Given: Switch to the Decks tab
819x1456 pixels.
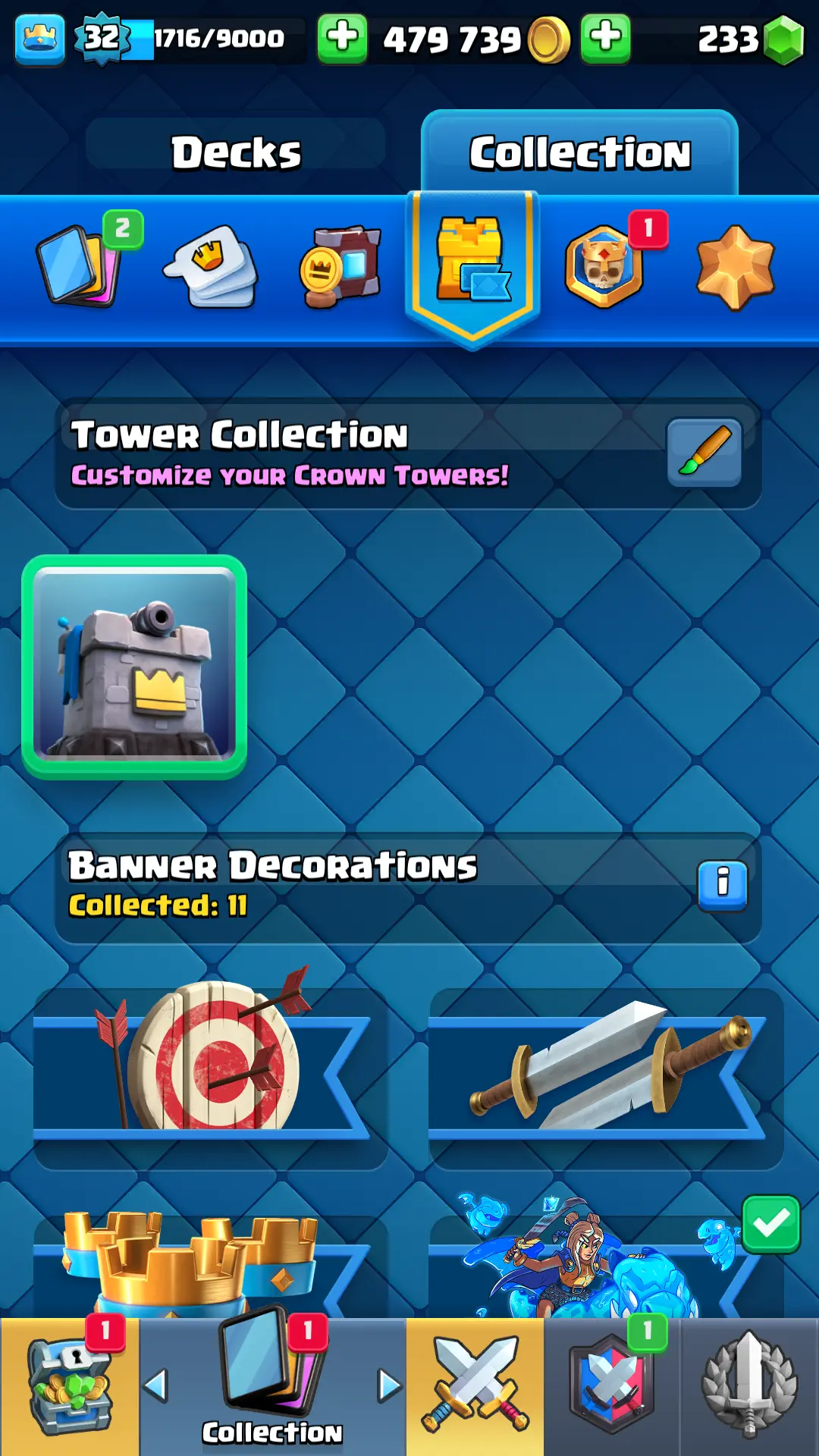Looking at the screenshot, I should pyautogui.click(x=236, y=152).
